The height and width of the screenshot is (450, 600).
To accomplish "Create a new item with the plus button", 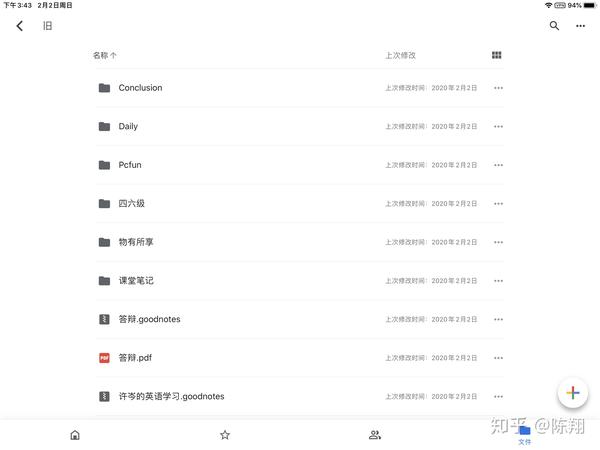I will [x=573, y=393].
